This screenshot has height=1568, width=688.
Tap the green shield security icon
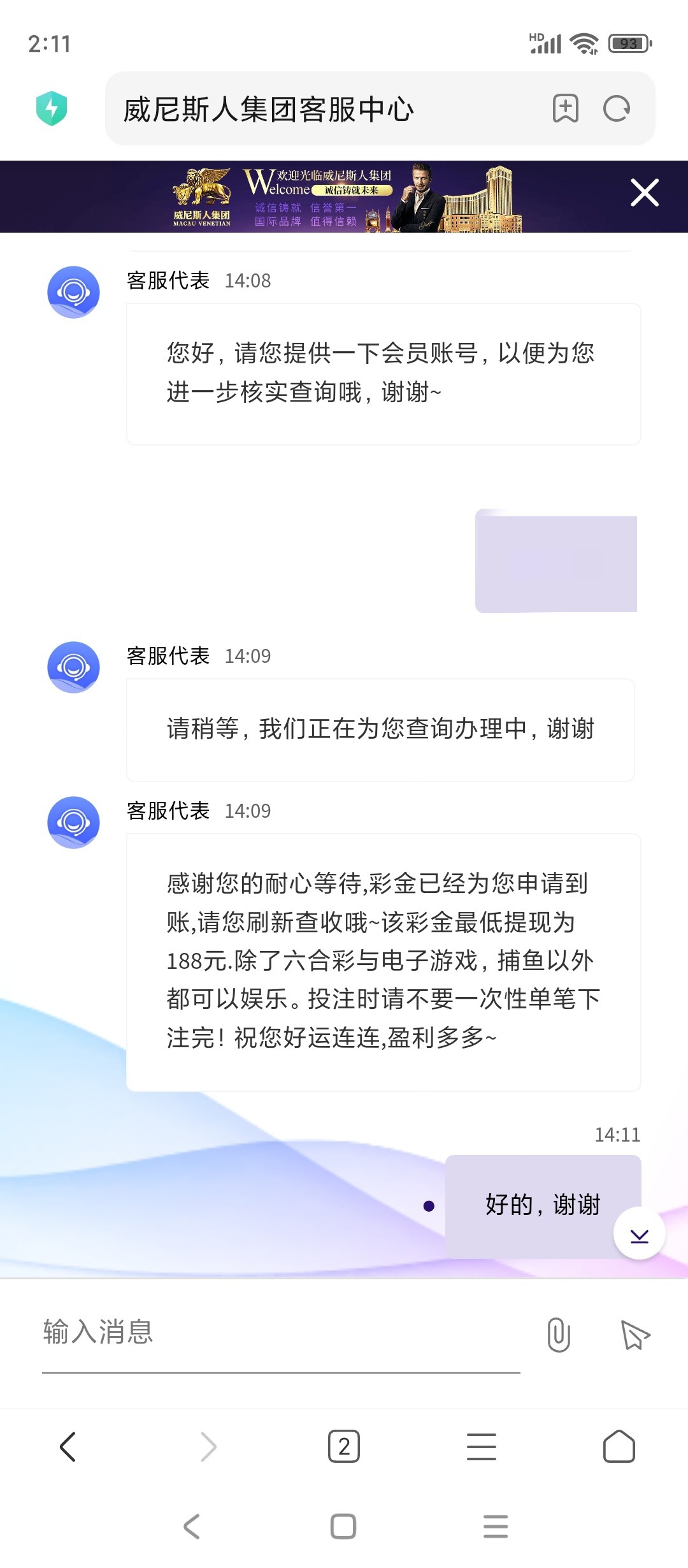coord(52,108)
